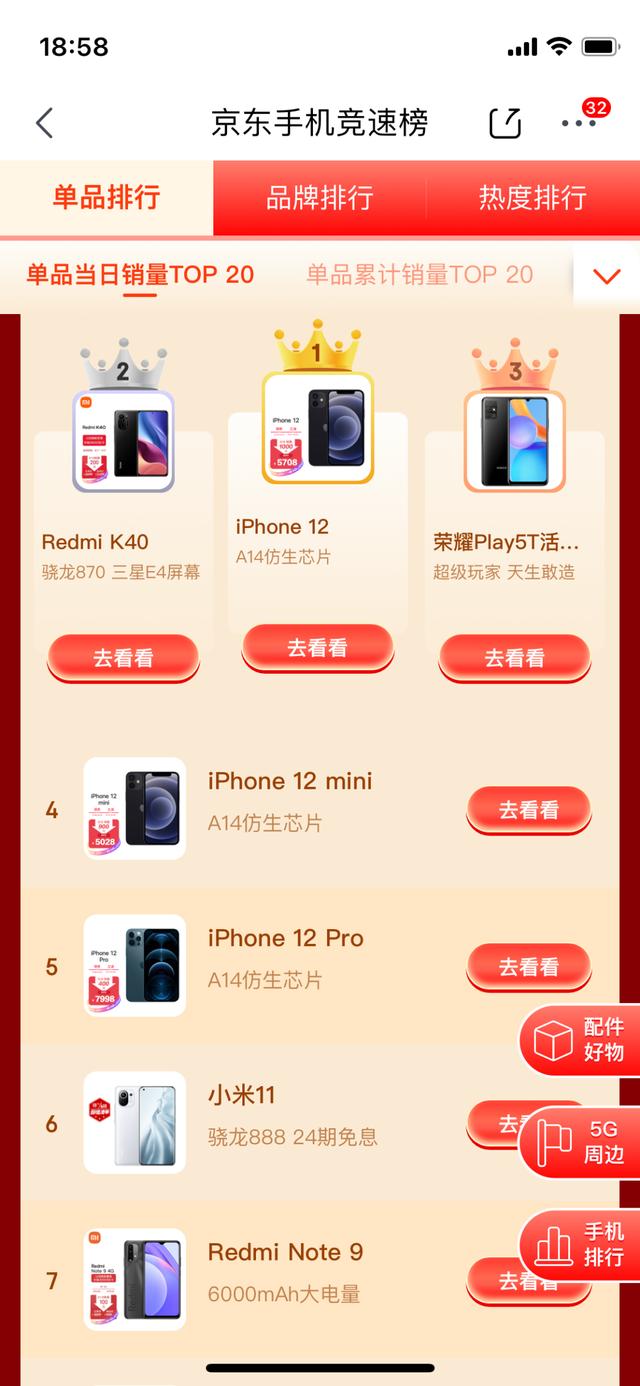Open the 小米11 product image
Image resolution: width=640 pixels, height=1386 pixels.
pyautogui.click(x=135, y=1123)
